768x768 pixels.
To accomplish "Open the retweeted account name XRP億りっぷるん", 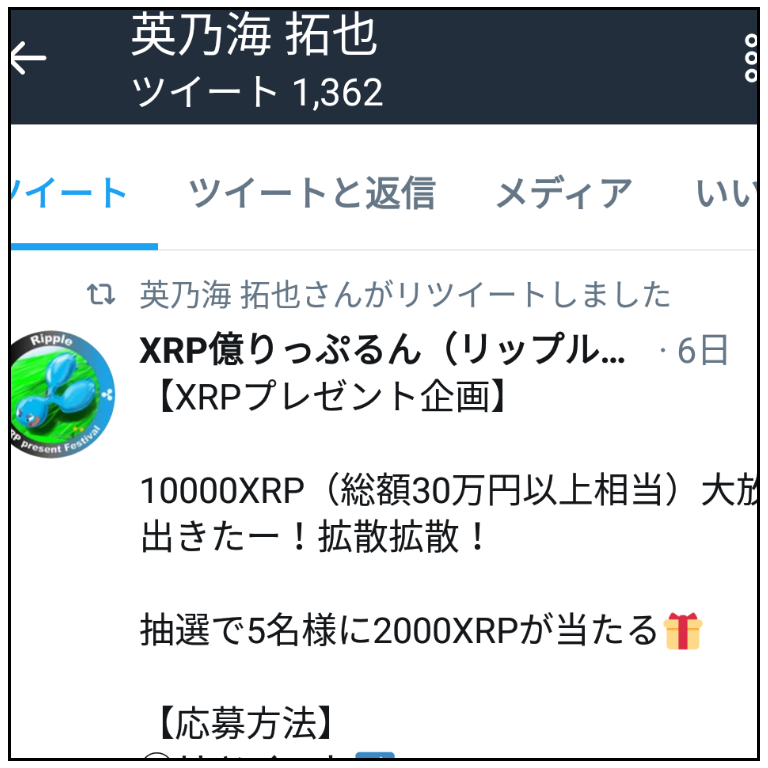I will coord(384,351).
